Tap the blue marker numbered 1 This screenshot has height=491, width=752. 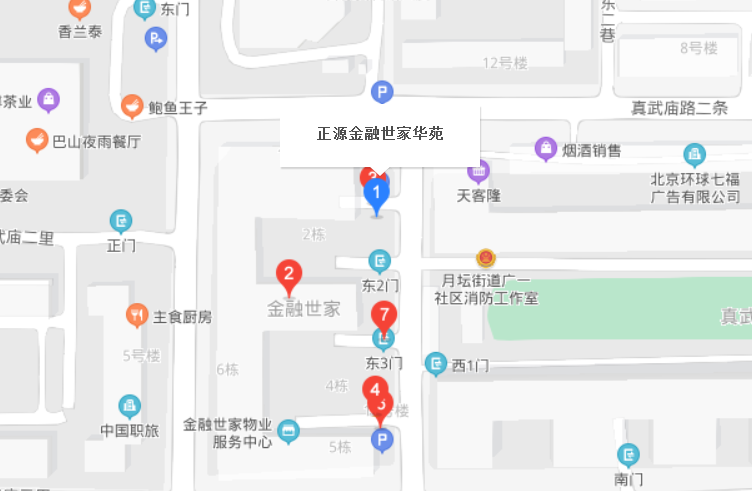[376, 192]
